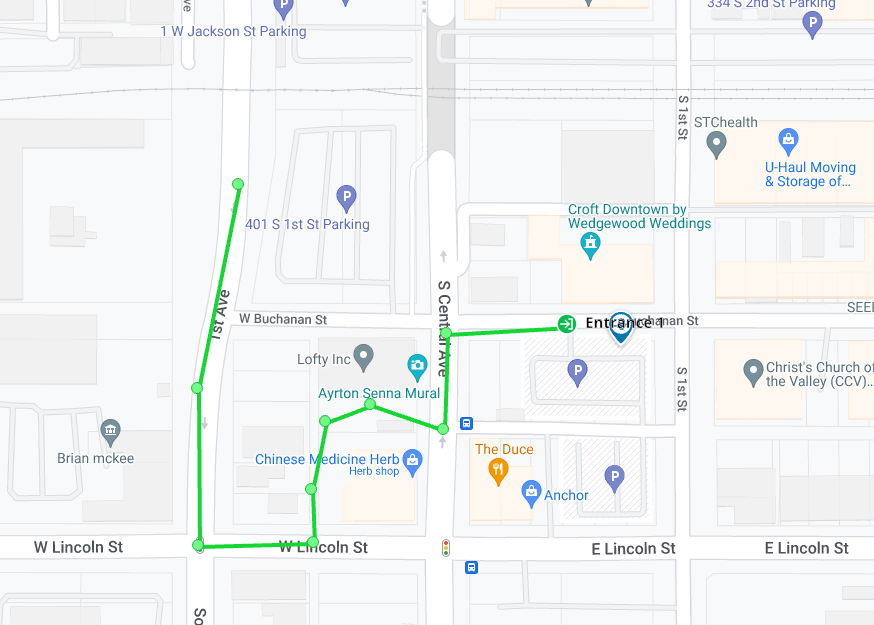The image size is (874, 625).
Task: Open the 1 W Jackson St Parking marker
Action: (x=284, y=9)
